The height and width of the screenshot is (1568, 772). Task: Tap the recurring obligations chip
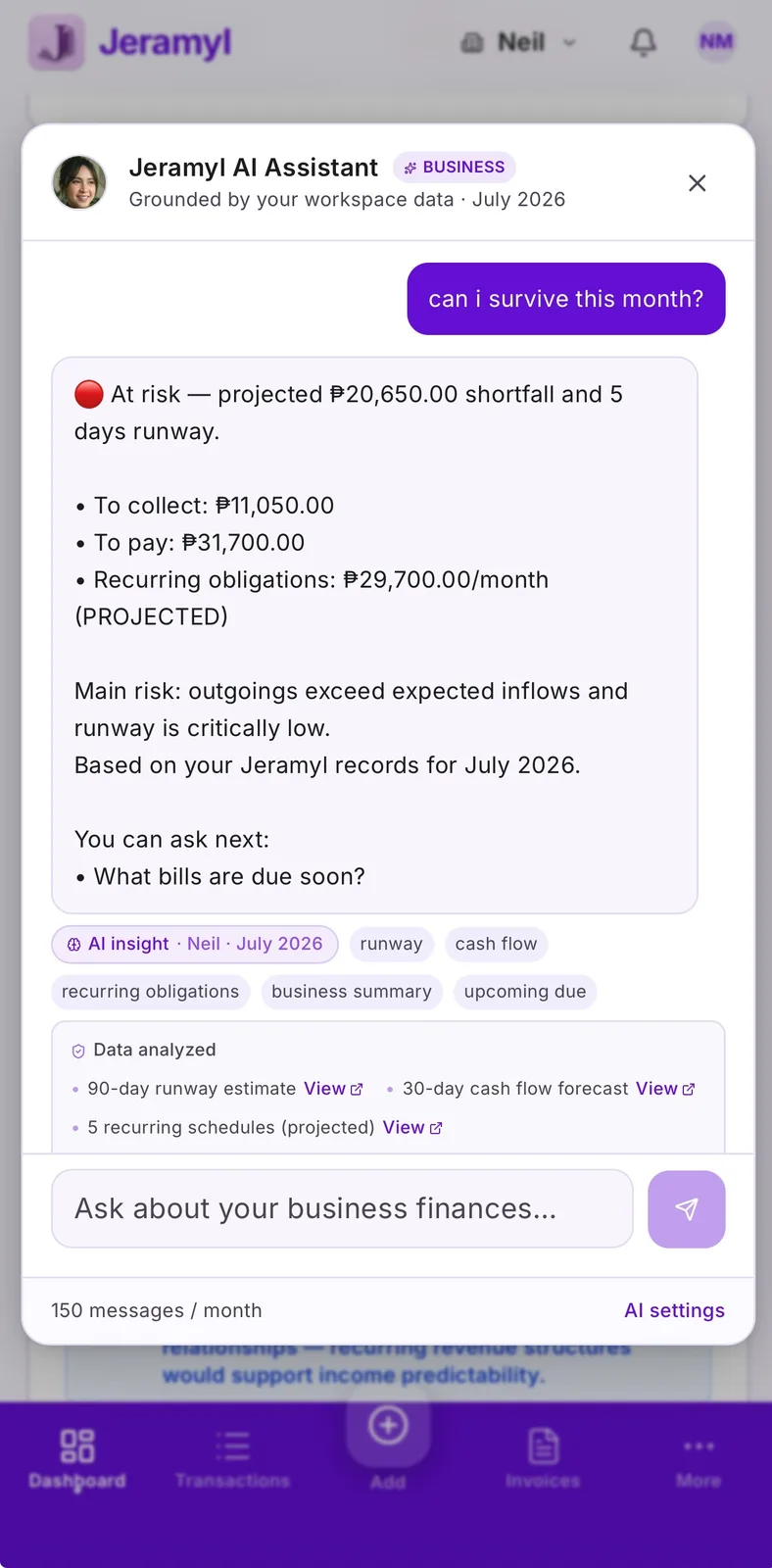point(150,992)
